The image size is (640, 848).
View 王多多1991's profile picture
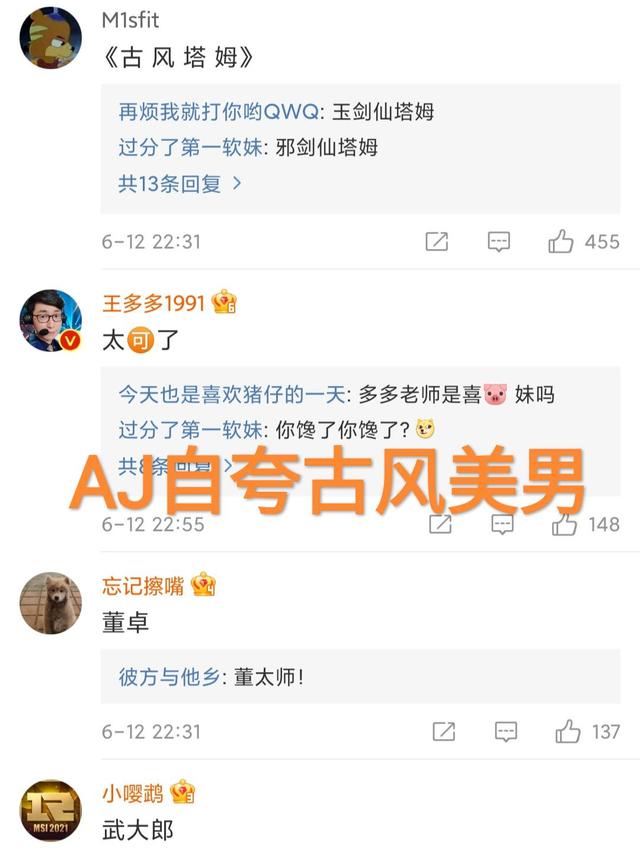pyautogui.click(x=50, y=321)
